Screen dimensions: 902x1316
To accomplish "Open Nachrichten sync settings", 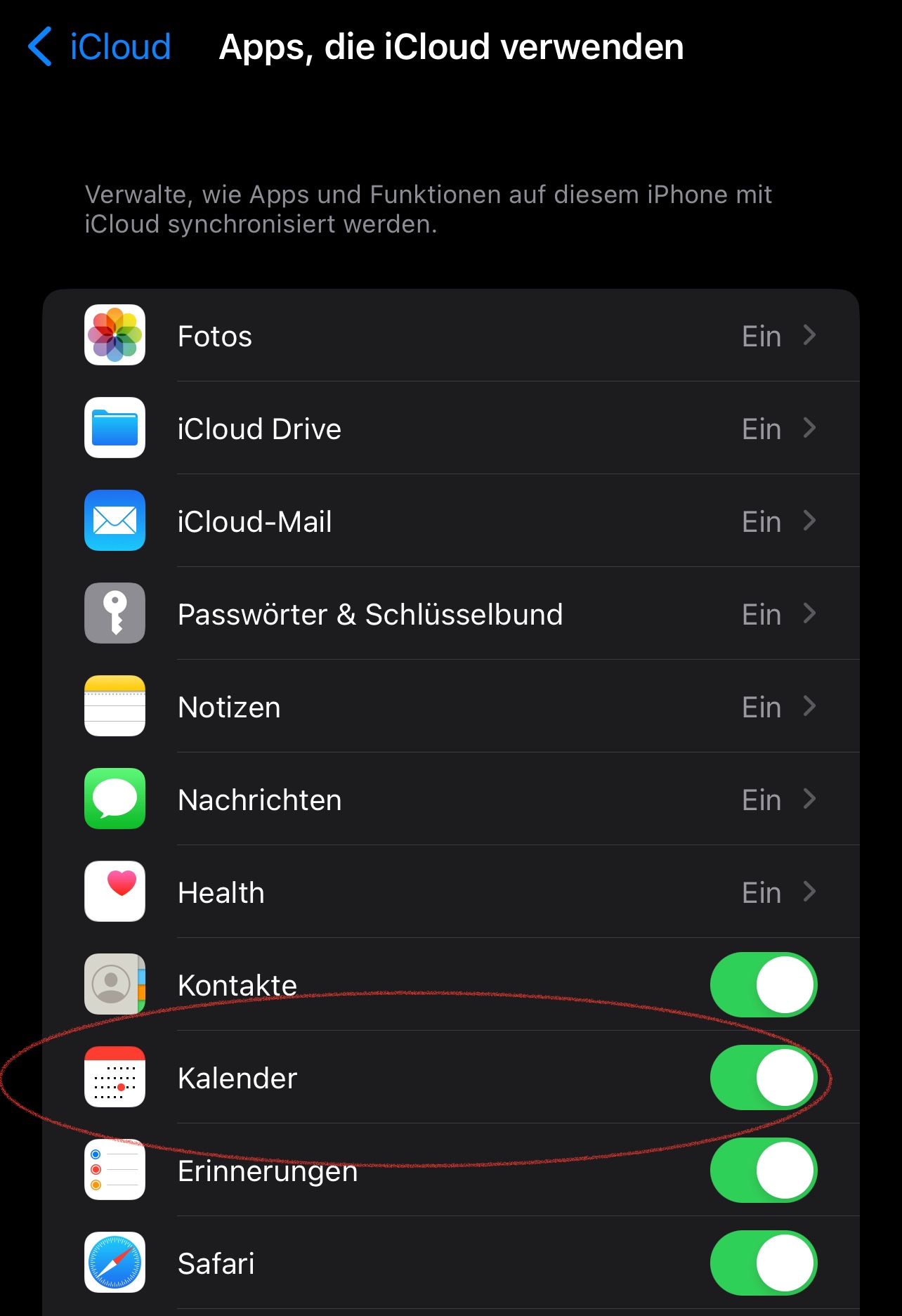I will (450, 800).
